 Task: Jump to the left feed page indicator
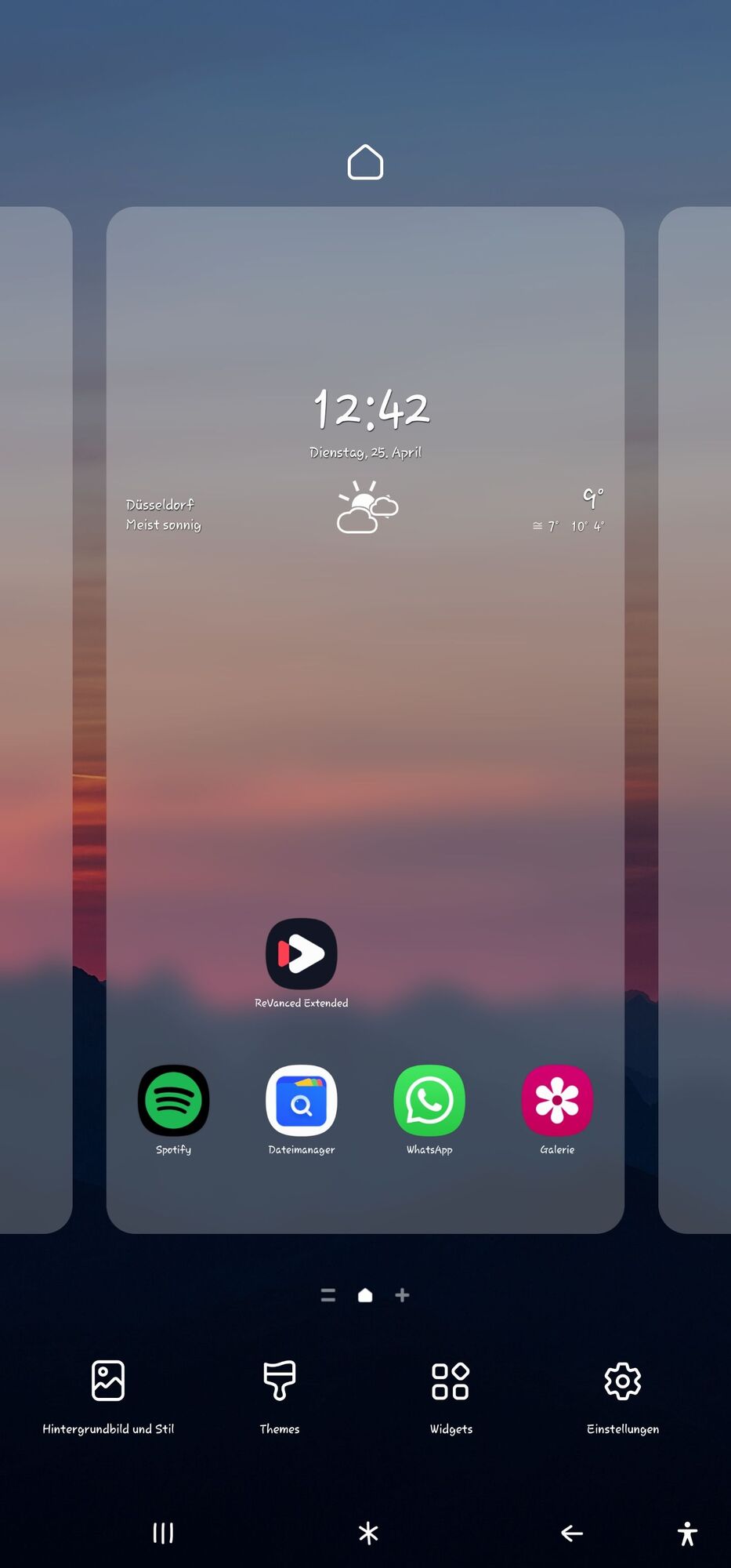[328, 1295]
